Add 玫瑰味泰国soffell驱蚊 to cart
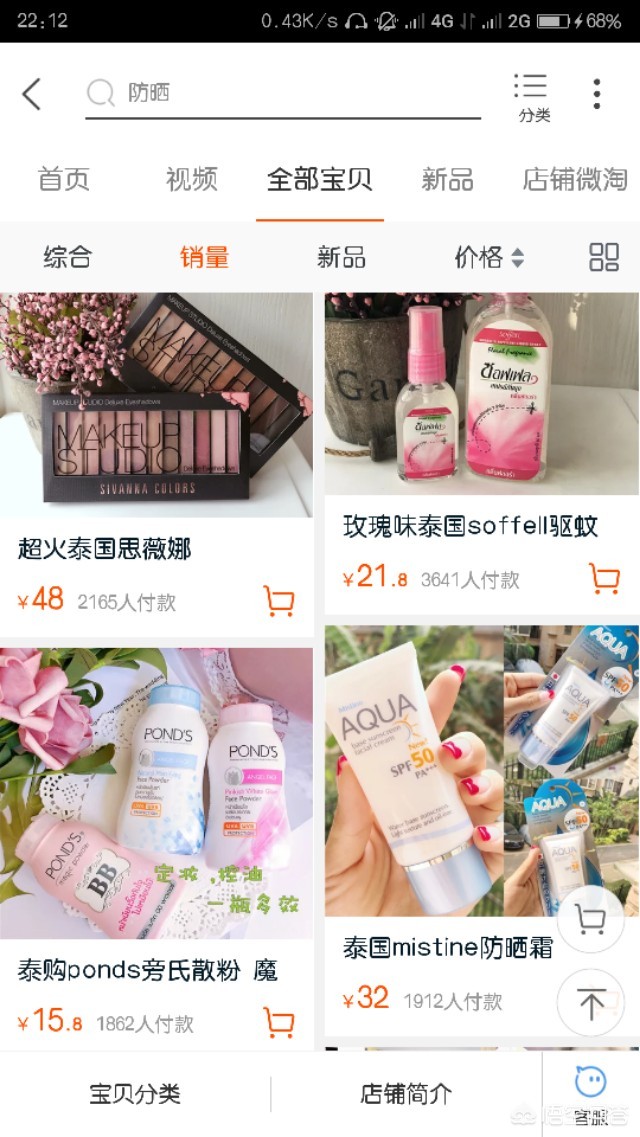The width and height of the screenshot is (640, 1137). pos(604,578)
